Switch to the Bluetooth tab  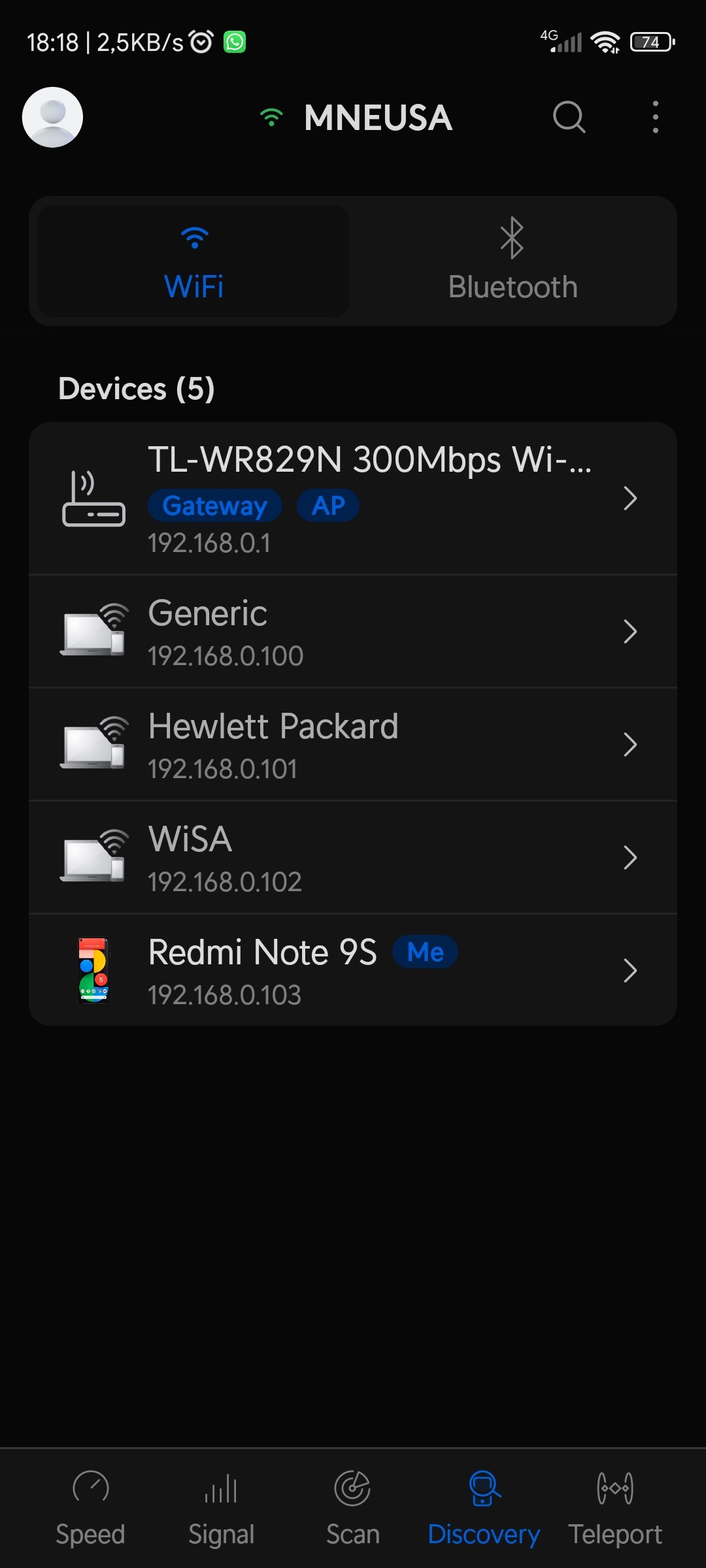tap(513, 261)
